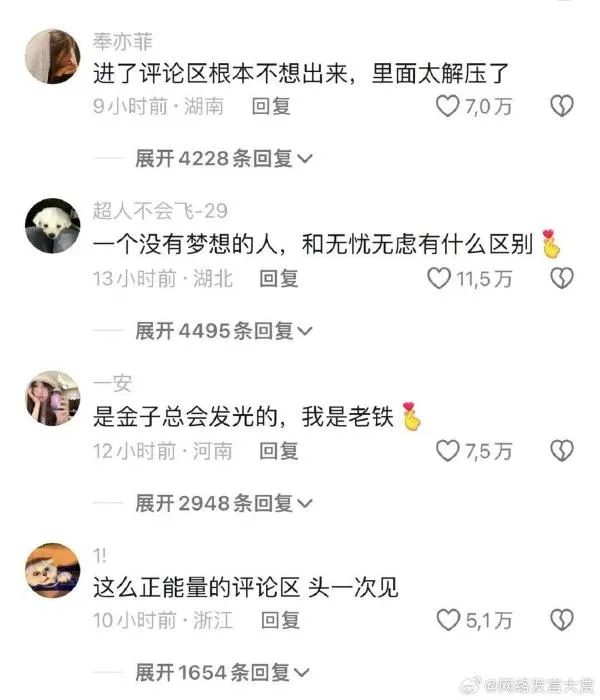This screenshot has height=700, width=600.
Task: Like 超人不会飞-29's comment
Action: point(439,279)
